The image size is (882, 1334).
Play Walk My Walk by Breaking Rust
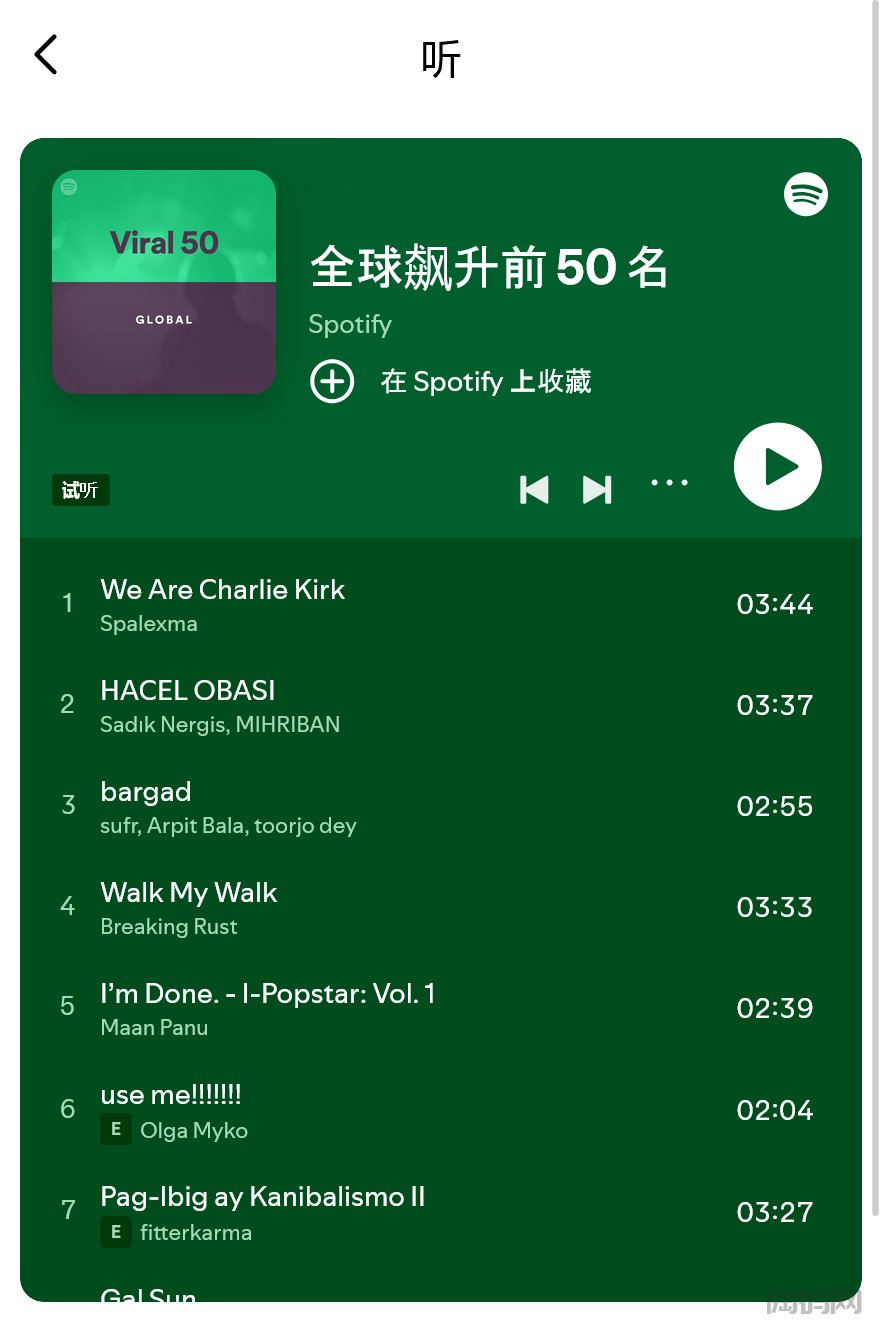(x=189, y=893)
